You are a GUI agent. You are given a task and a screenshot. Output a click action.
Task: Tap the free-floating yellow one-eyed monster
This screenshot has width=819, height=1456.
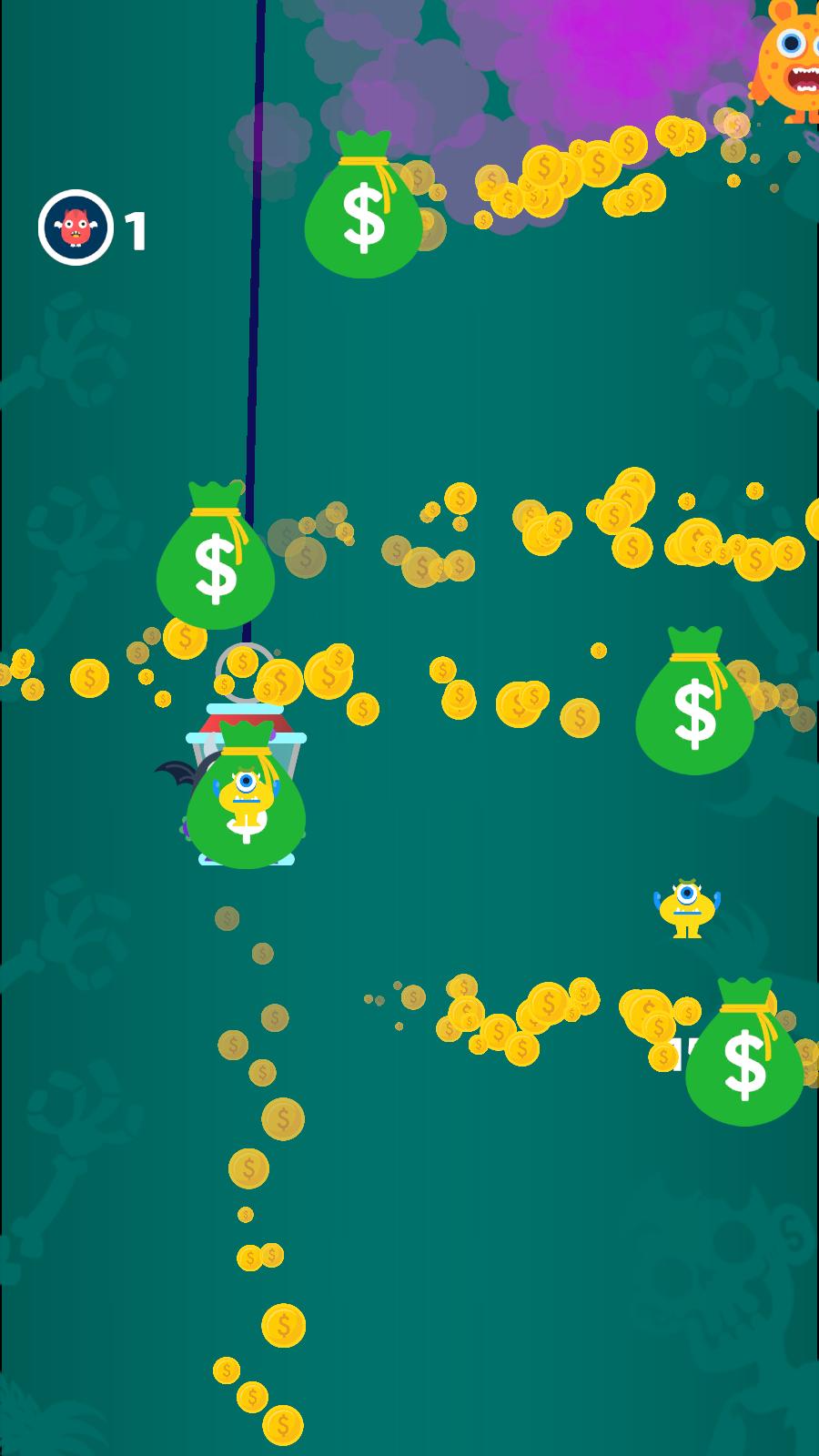pos(687,908)
